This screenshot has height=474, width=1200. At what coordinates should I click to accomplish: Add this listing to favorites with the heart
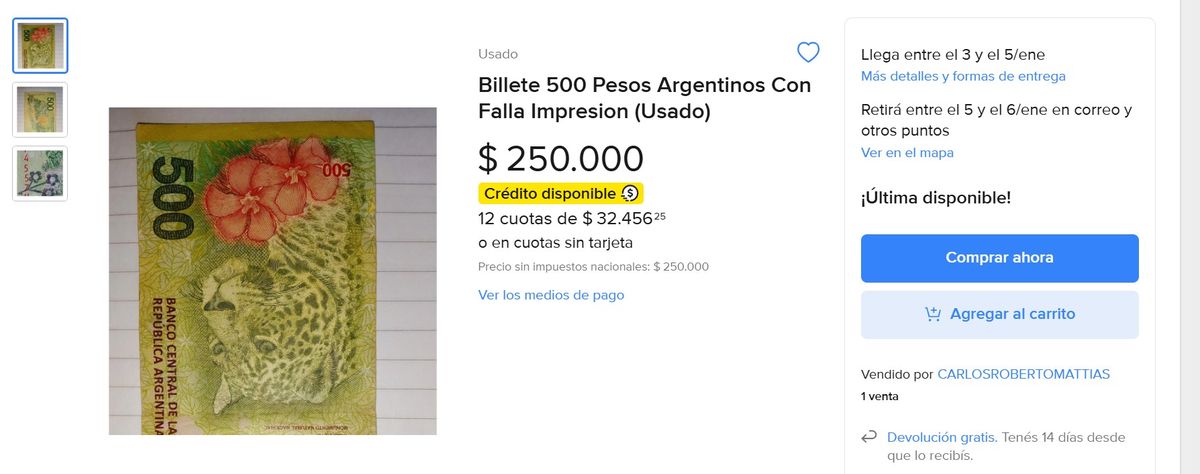[x=808, y=53]
